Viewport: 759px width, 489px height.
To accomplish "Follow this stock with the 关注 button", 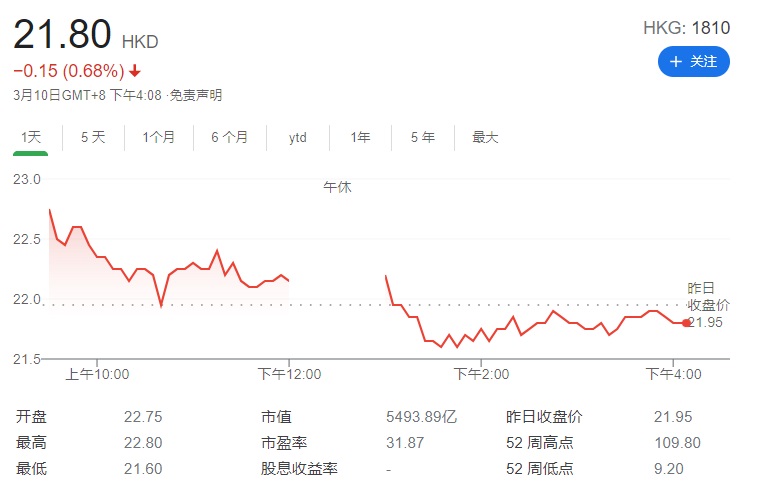I will coord(693,61).
